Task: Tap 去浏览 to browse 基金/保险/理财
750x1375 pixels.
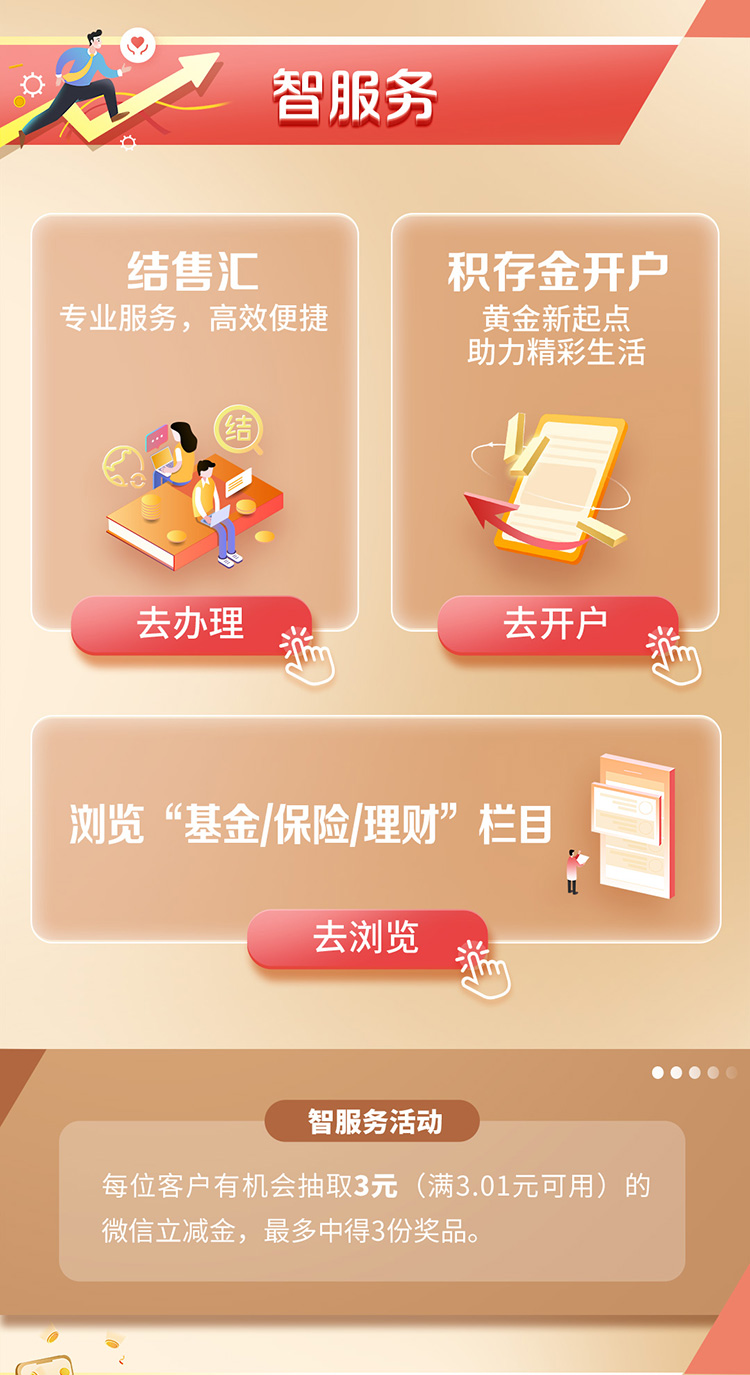Action: (x=367, y=939)
